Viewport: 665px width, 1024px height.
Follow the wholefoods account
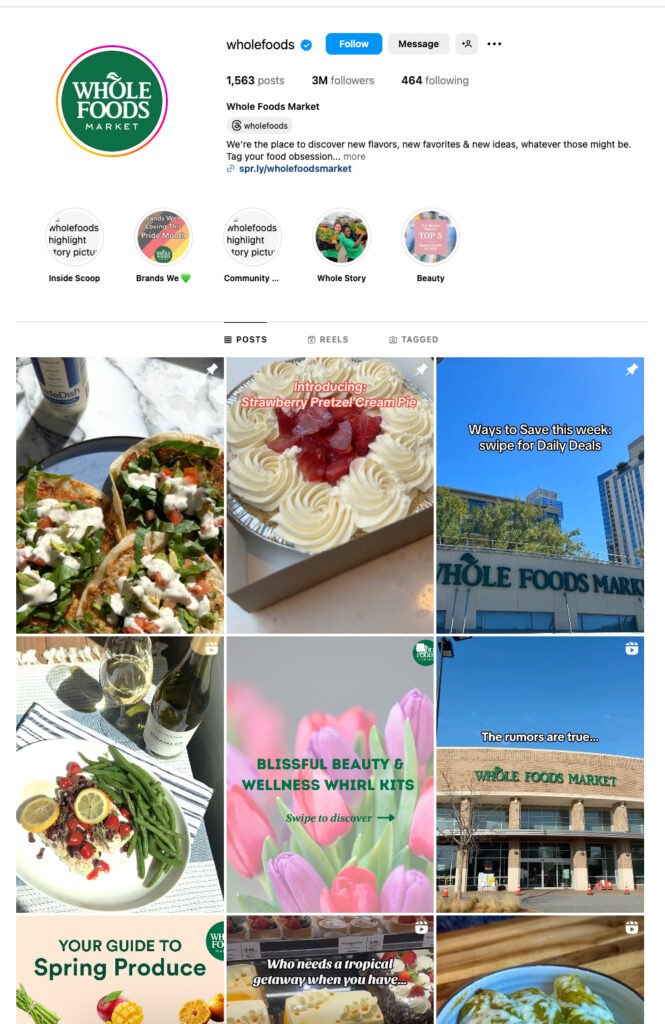(x=353, y=44)
